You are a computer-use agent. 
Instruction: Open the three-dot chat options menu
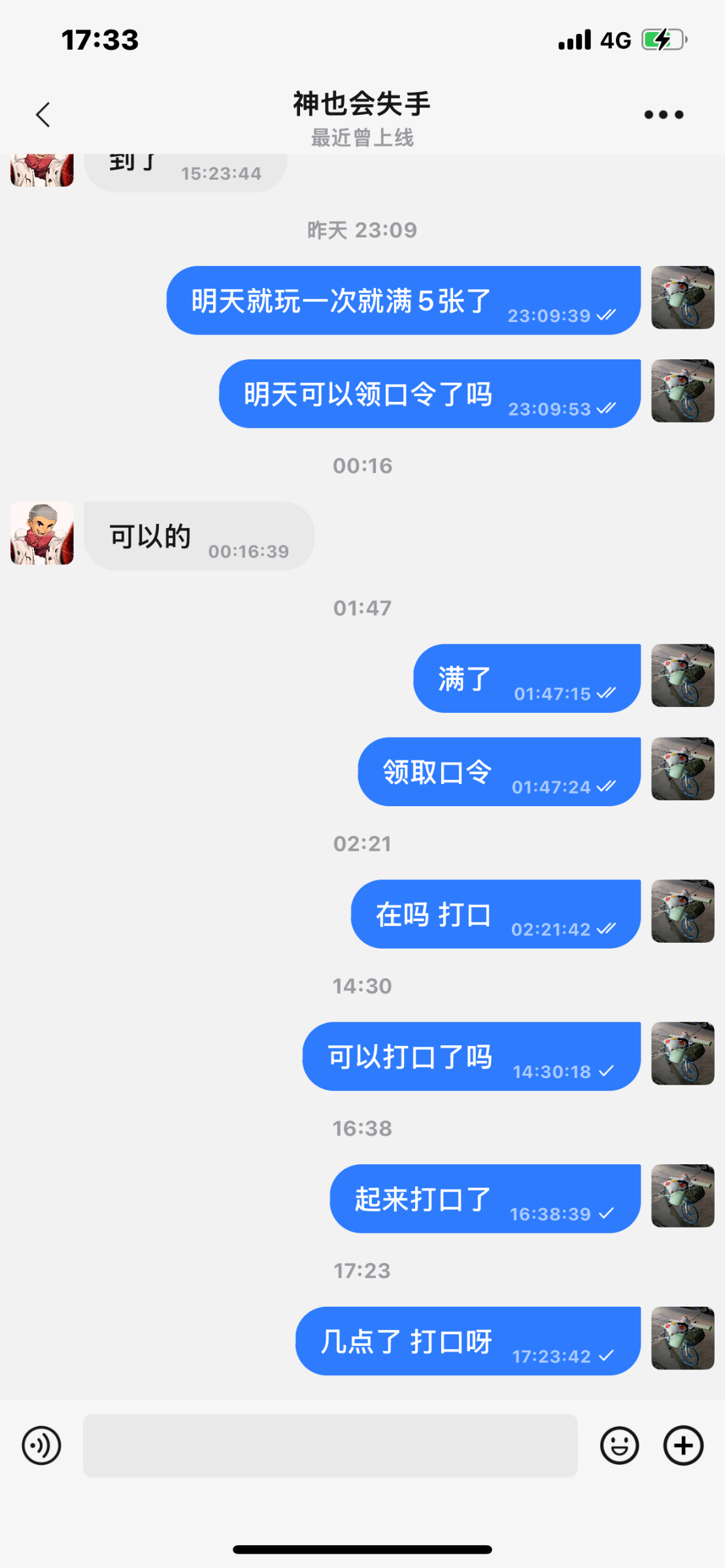pyautogui.click(x=663, y=115)
